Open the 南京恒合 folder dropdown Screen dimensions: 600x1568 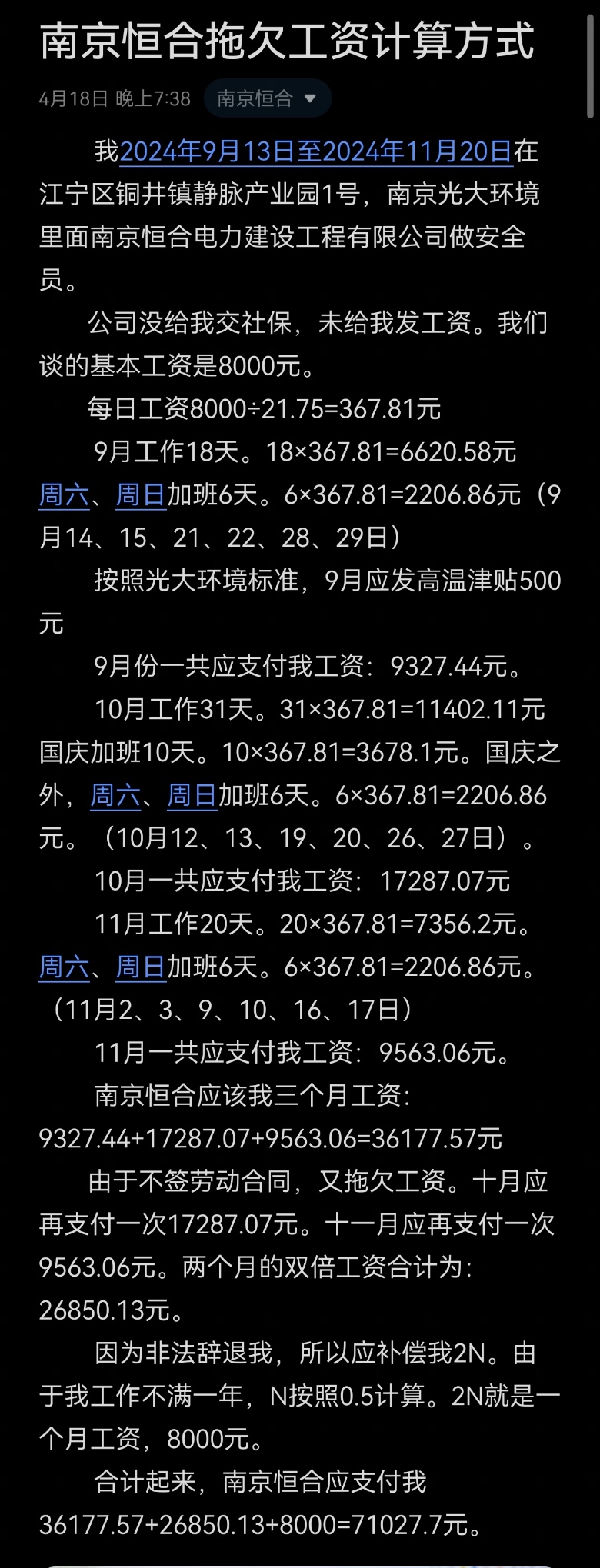(x=267, y=98)
